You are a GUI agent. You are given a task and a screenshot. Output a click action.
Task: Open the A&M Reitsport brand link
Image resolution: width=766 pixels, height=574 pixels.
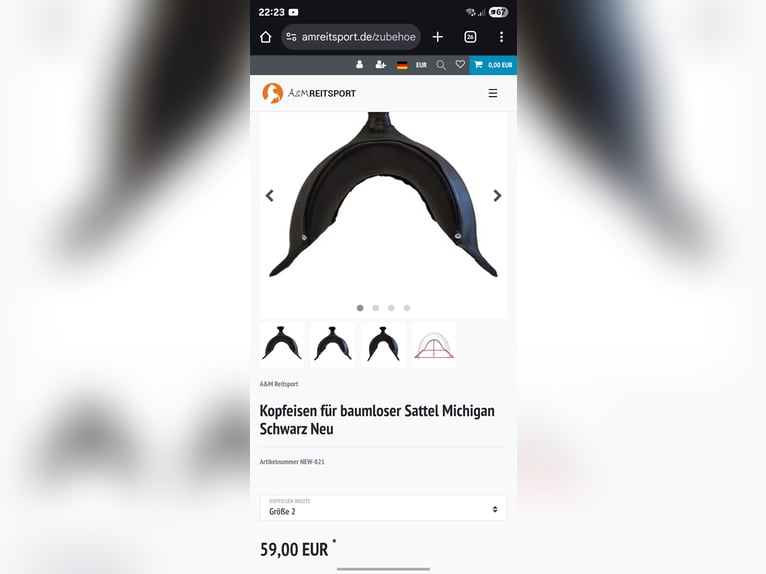pos(279,384)
